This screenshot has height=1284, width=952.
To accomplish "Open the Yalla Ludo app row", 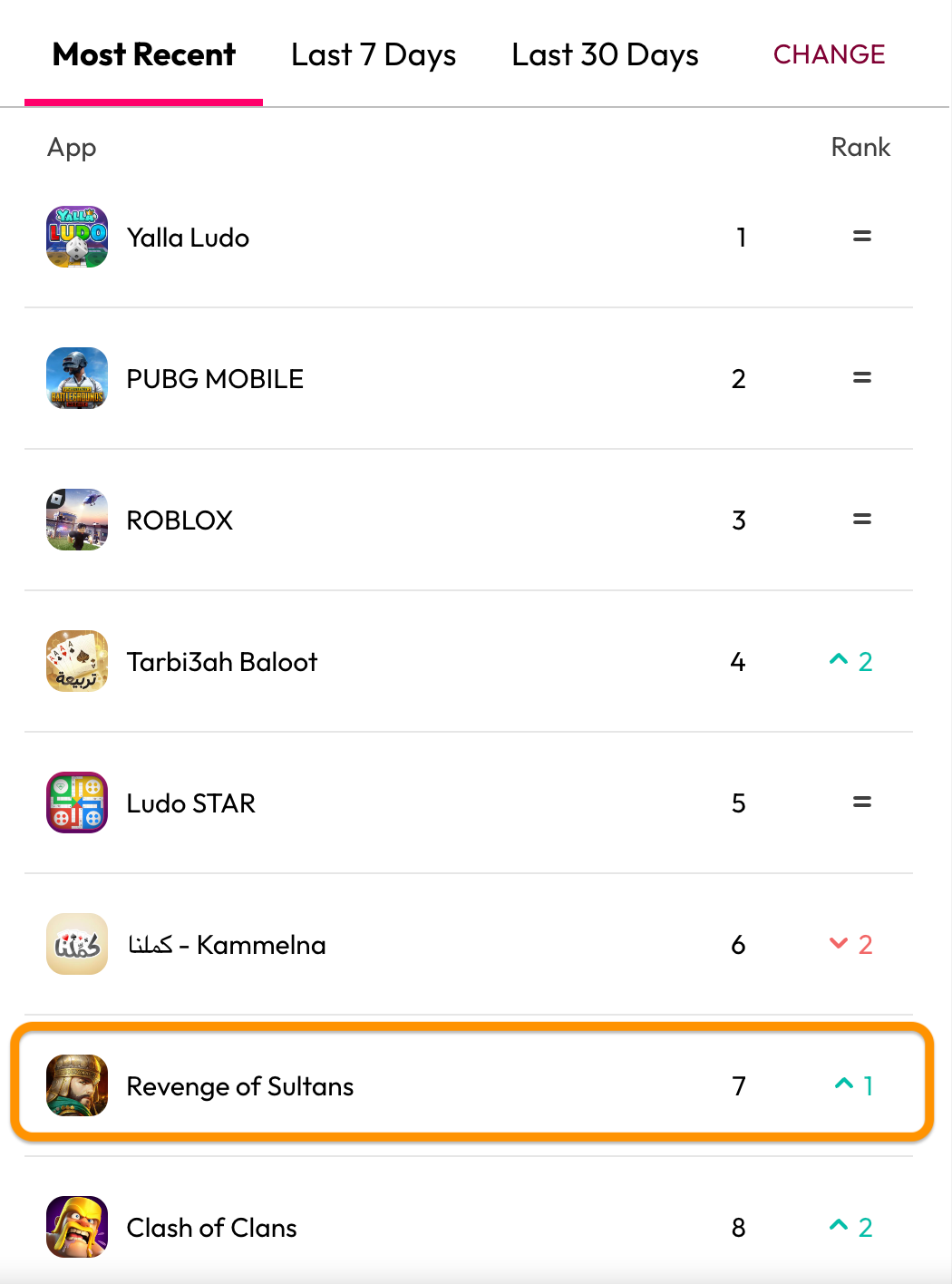I will (188, 238).
